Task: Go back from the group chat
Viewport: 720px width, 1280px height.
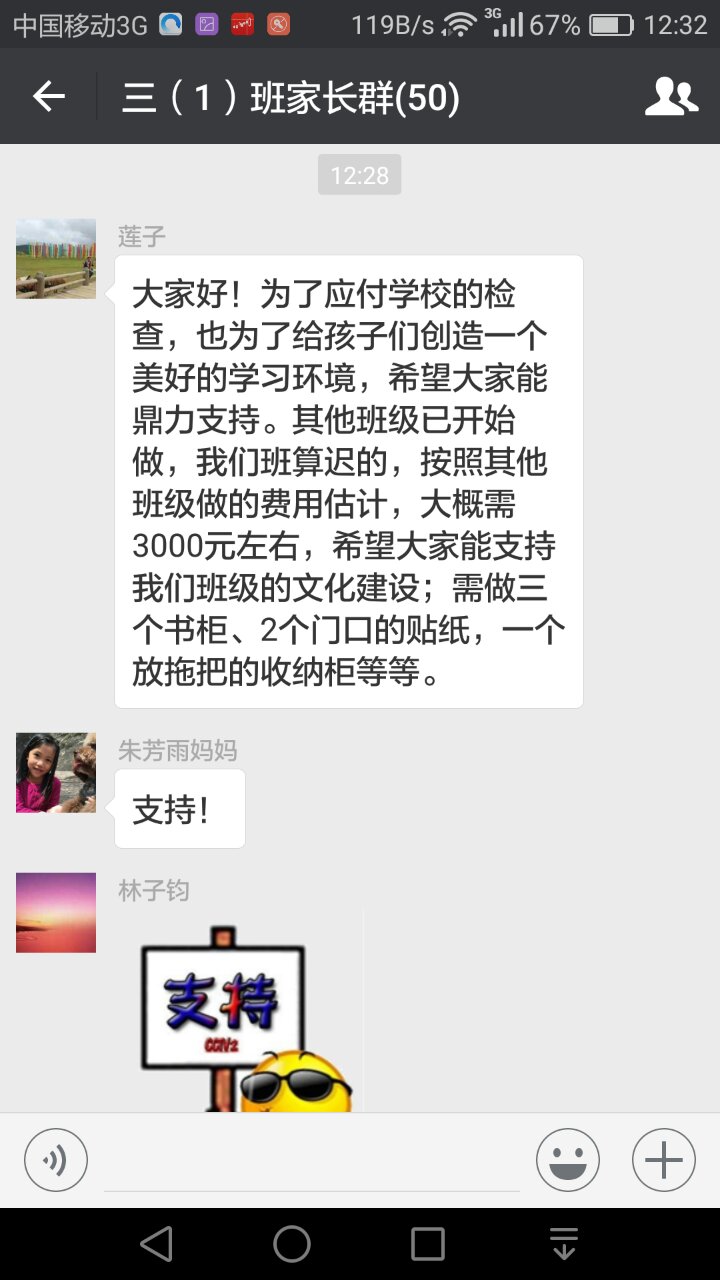Action: 48,97
